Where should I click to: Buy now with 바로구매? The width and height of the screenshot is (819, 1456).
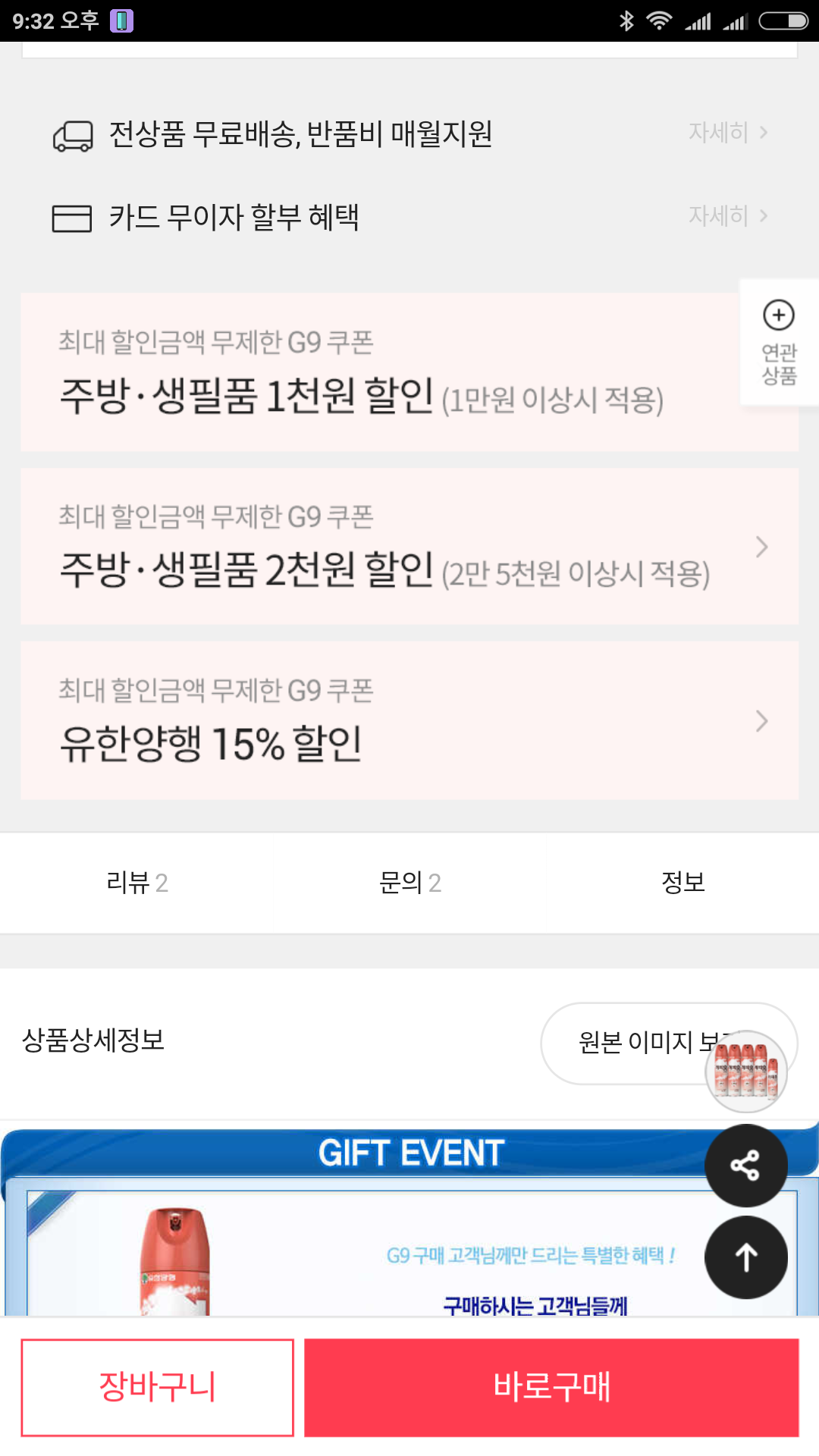[x=551, y=1387]
